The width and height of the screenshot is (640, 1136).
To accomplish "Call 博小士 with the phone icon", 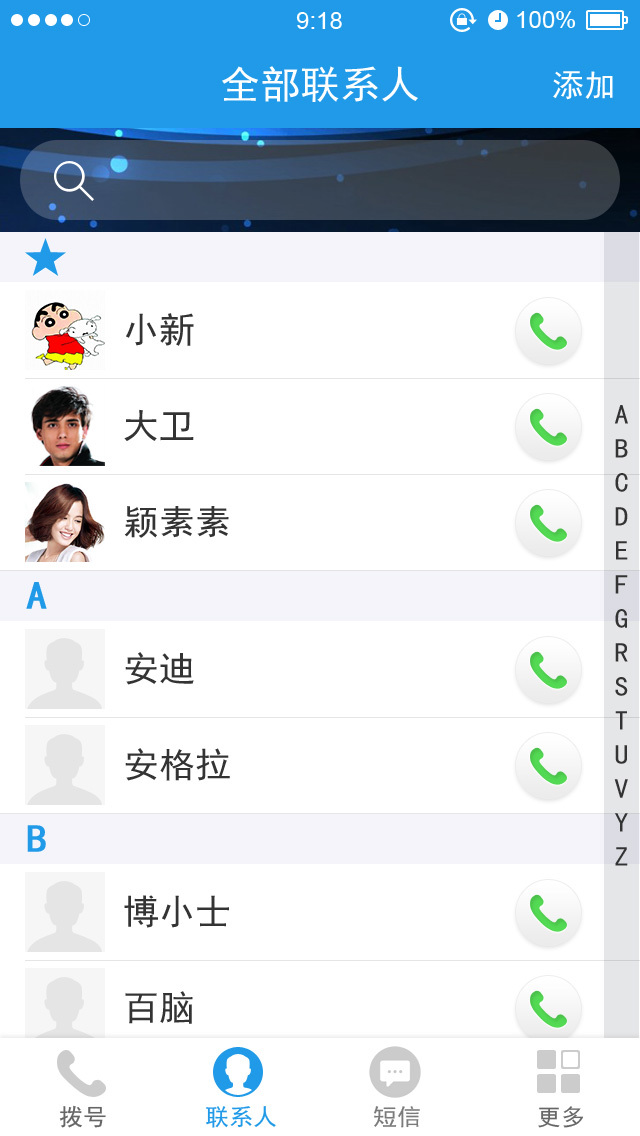I will tap(548, 912).
